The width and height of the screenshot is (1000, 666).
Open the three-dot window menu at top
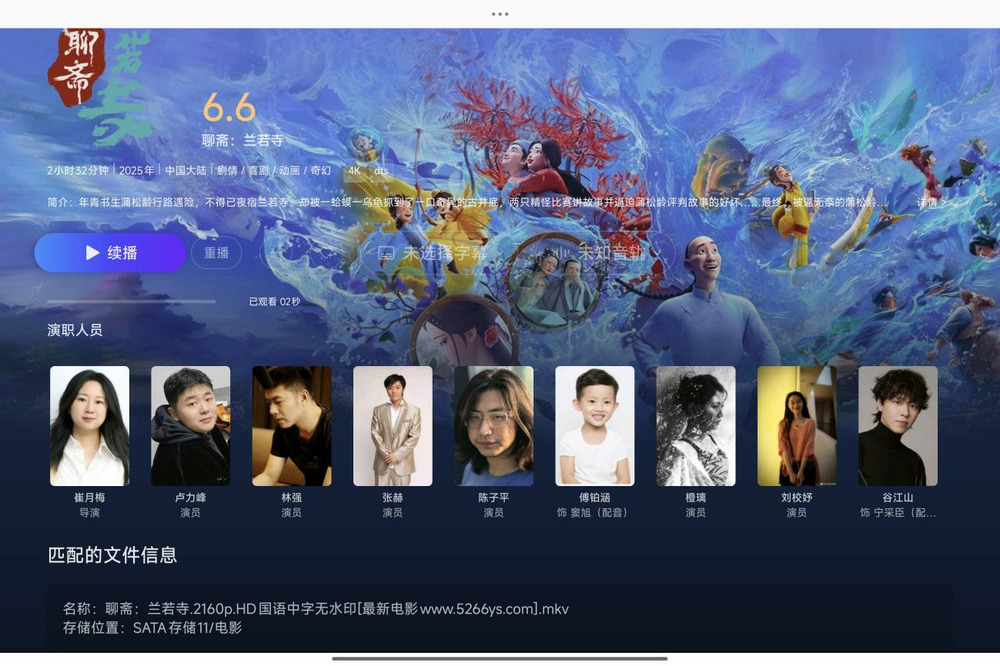tap(500, 14)
